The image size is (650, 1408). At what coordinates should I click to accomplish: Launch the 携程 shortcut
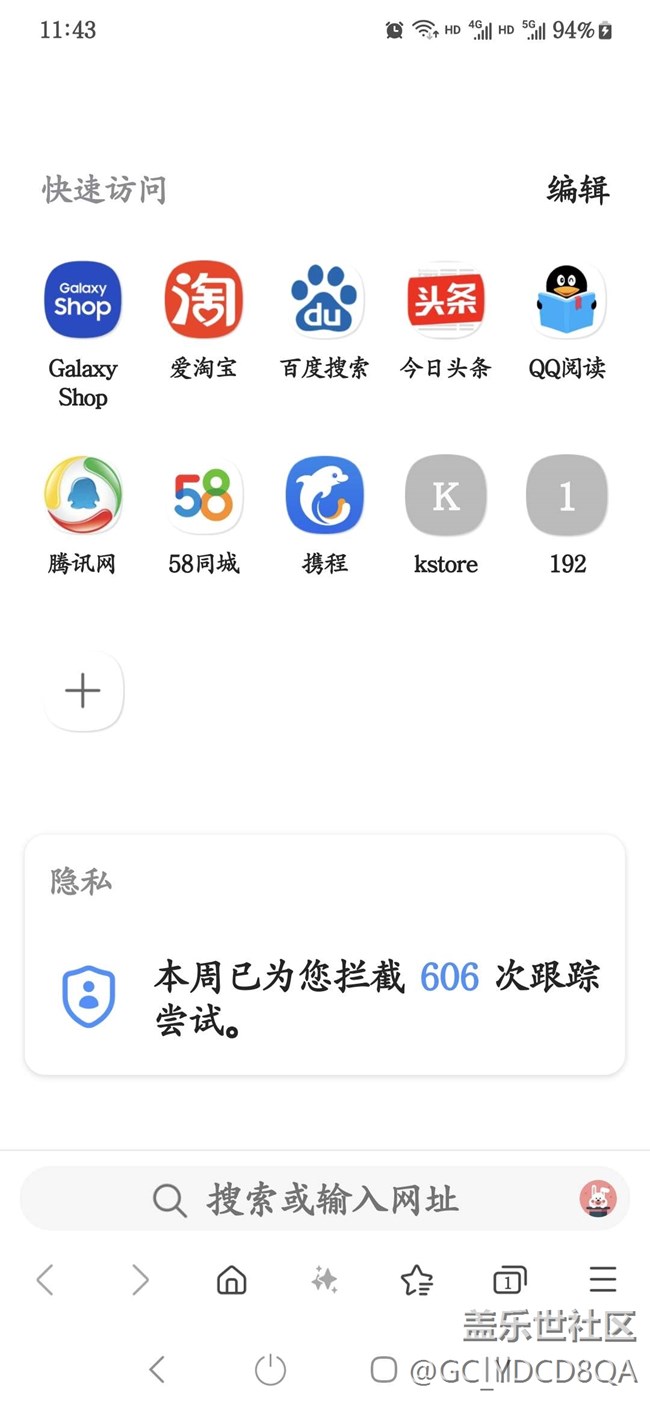(324, 496)
